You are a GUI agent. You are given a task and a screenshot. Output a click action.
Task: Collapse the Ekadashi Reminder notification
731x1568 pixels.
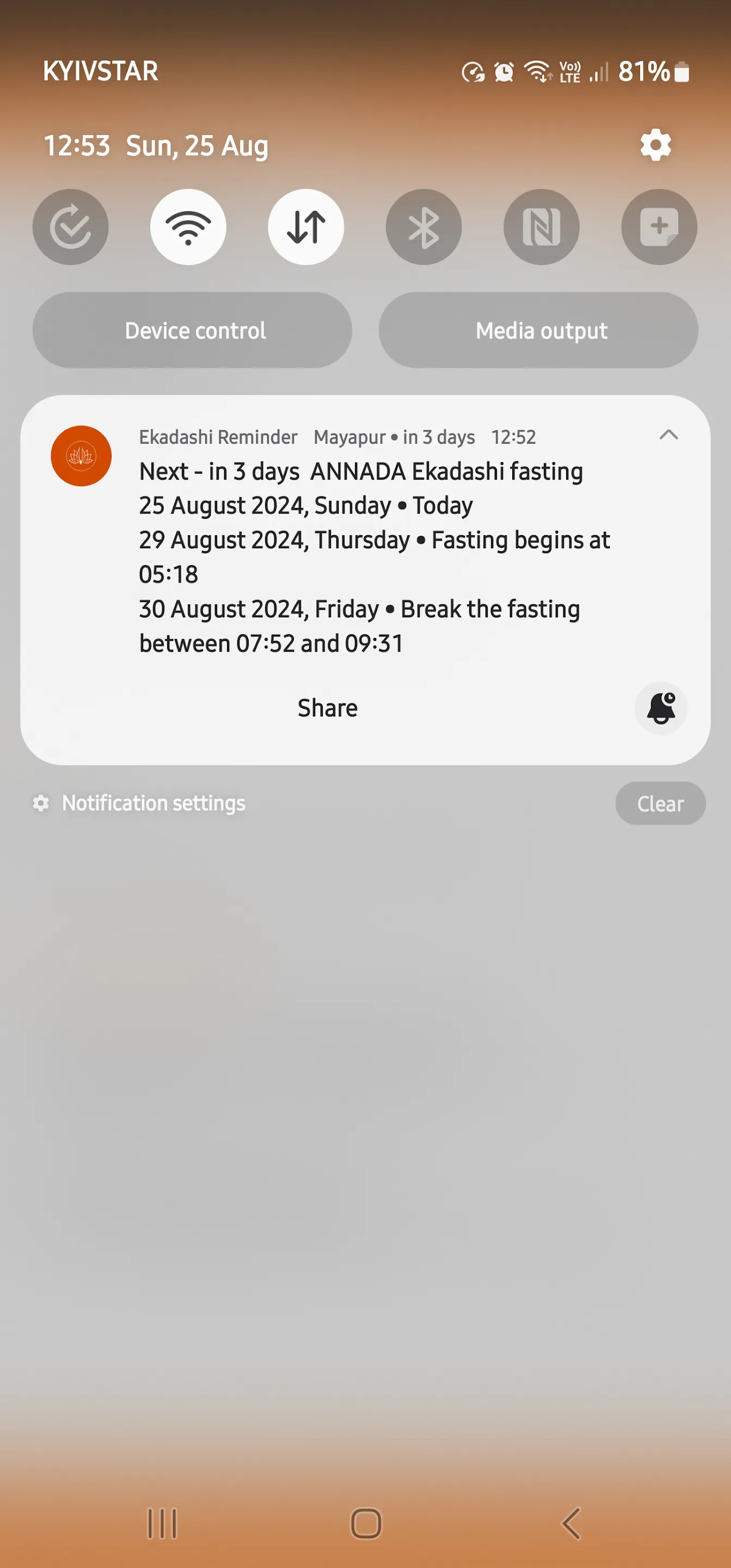668,434
